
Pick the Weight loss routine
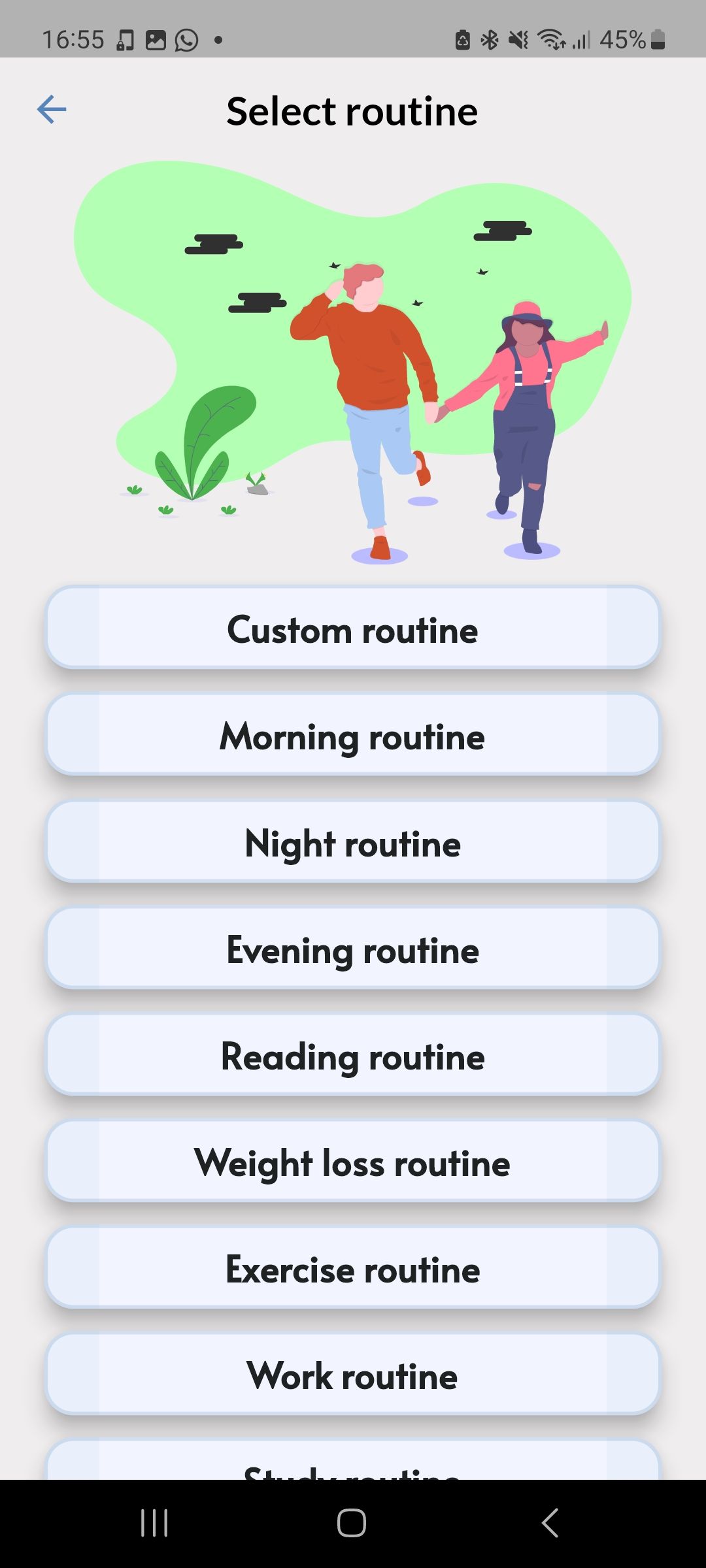coord(352,1163)
